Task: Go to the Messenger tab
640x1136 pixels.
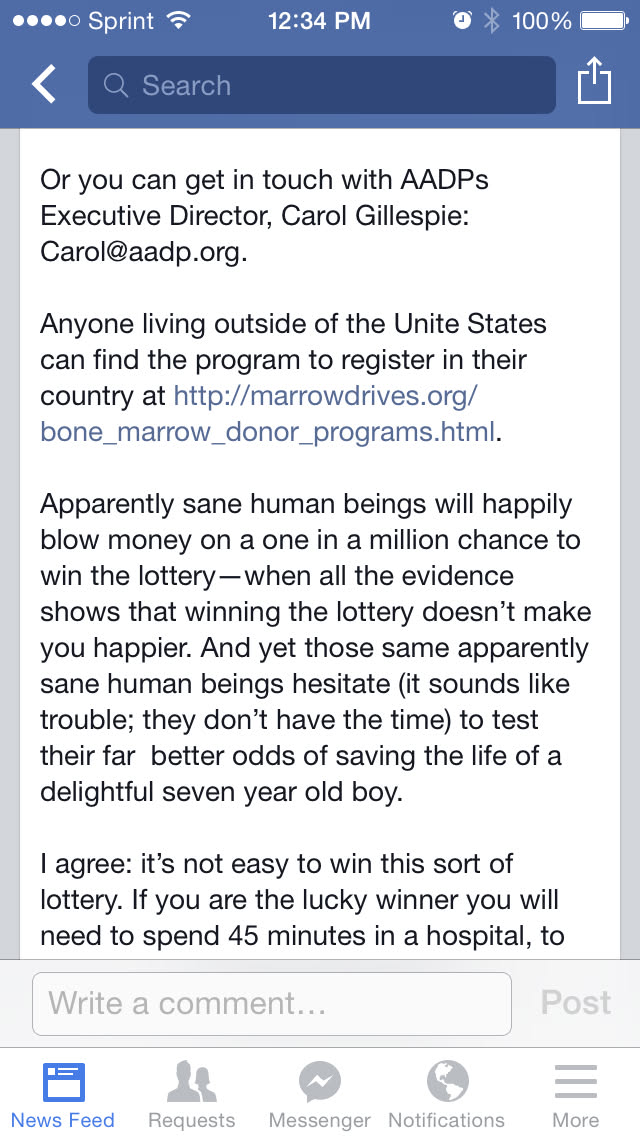Action: pos(320,1093)
